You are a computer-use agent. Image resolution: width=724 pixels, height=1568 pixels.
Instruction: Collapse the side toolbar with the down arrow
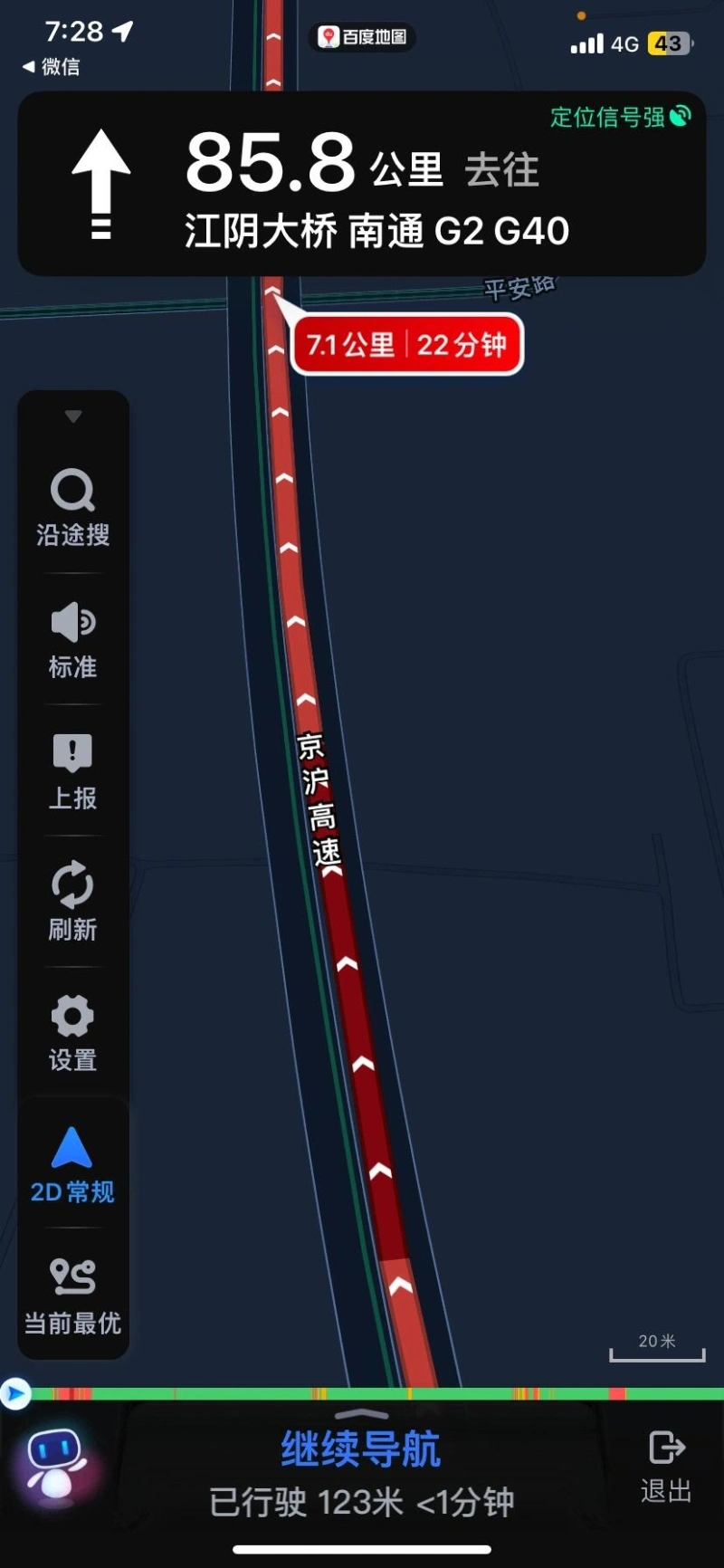(x=73, y=416)
